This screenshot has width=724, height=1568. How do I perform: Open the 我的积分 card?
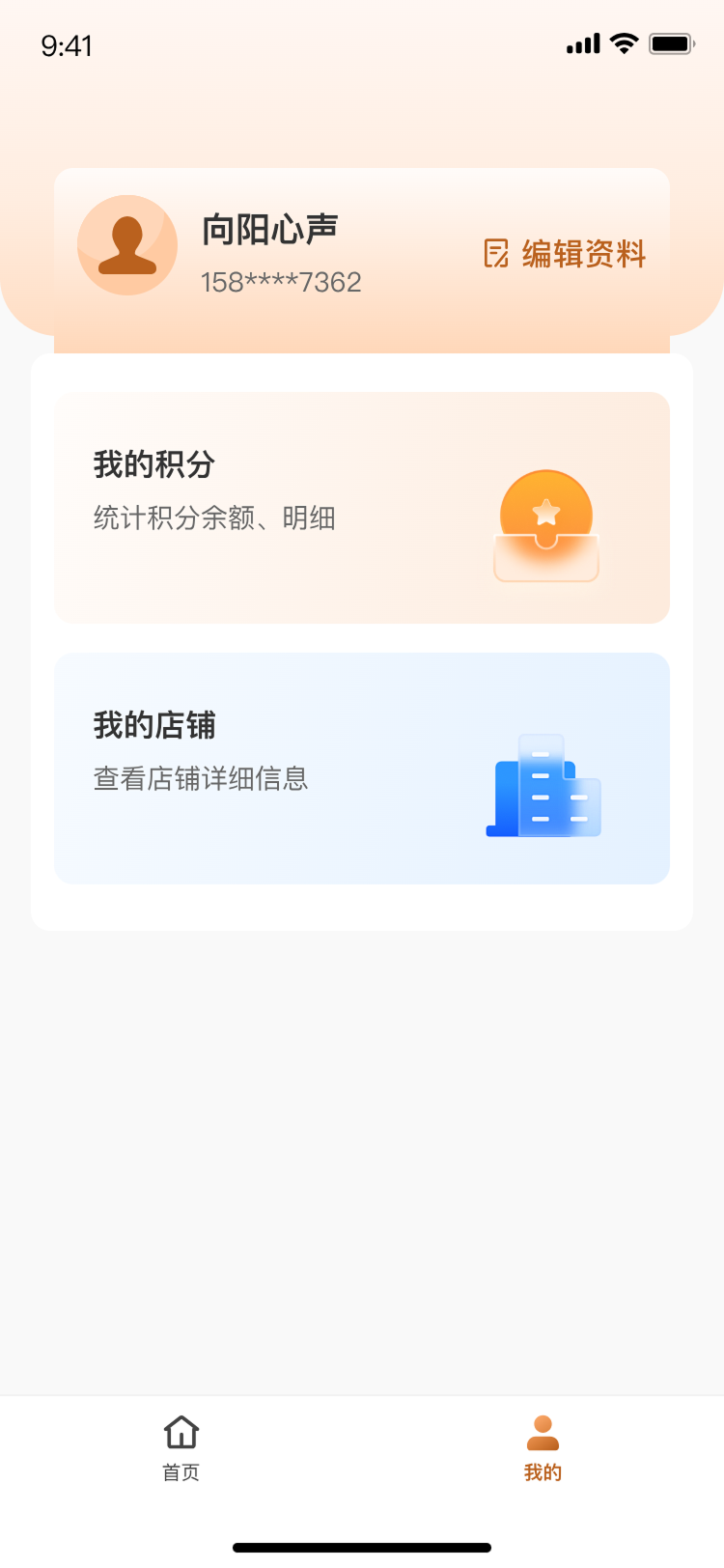(362, 506)
